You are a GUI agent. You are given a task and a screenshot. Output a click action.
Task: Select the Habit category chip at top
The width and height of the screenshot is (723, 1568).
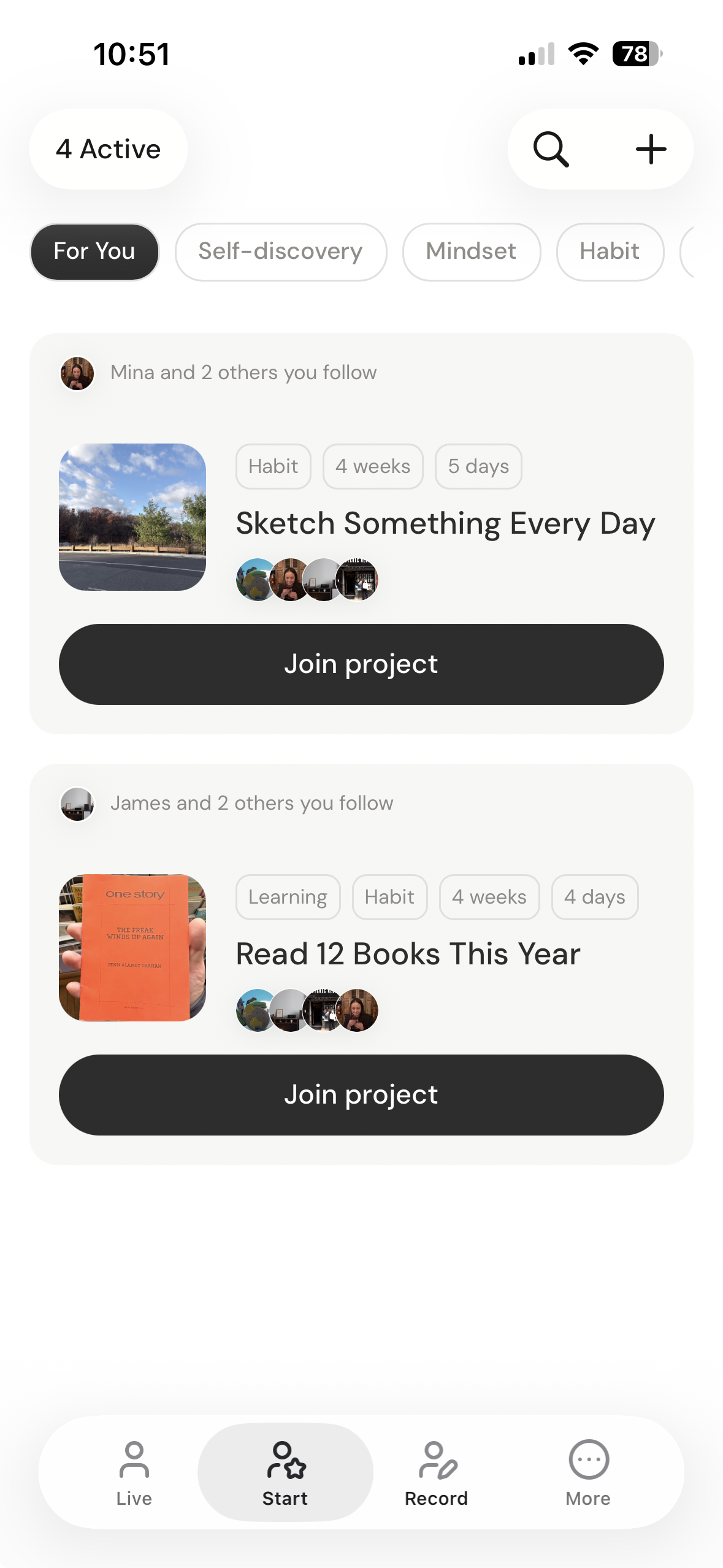point(610,252)
